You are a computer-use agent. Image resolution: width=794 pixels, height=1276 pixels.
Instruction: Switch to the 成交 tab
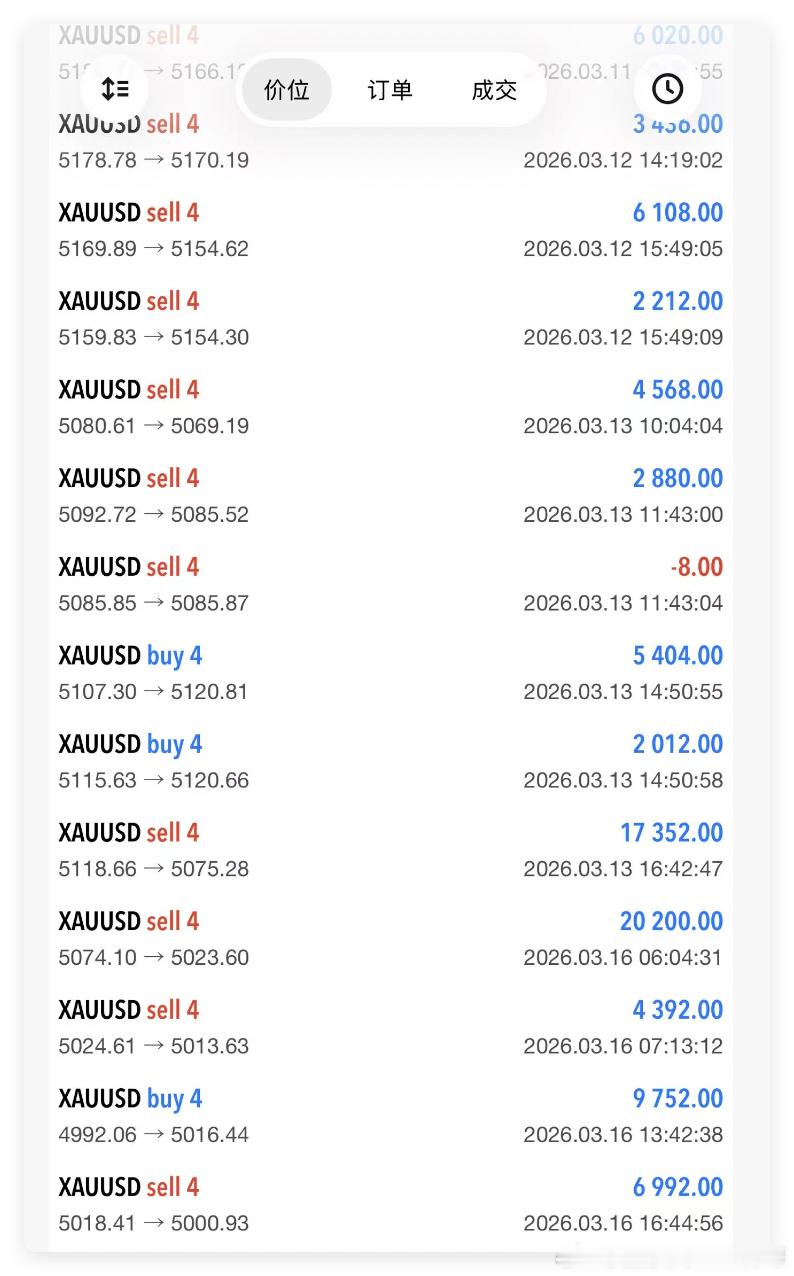pyautogui.click(x=494, y=90)
